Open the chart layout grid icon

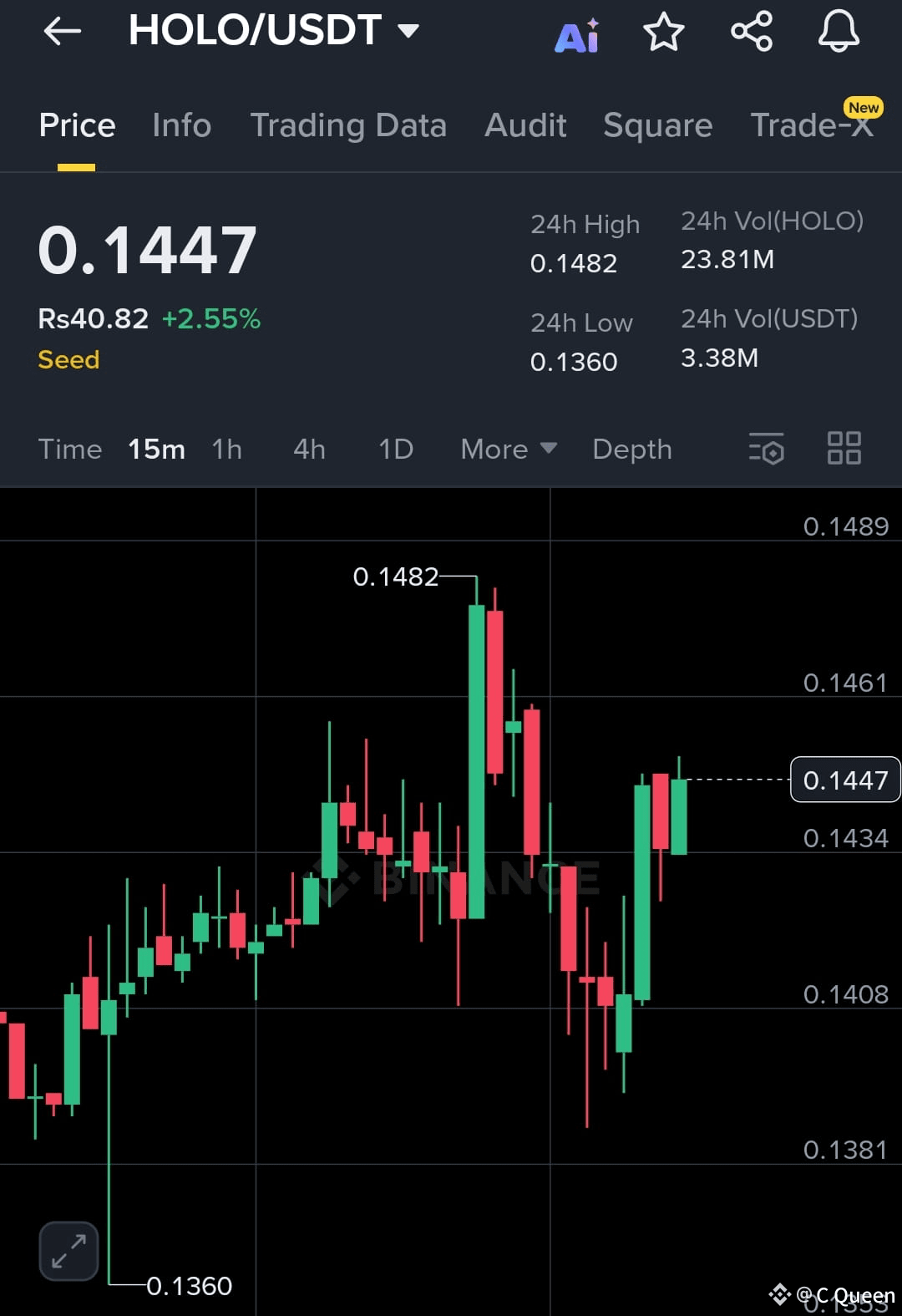[844, 449]
